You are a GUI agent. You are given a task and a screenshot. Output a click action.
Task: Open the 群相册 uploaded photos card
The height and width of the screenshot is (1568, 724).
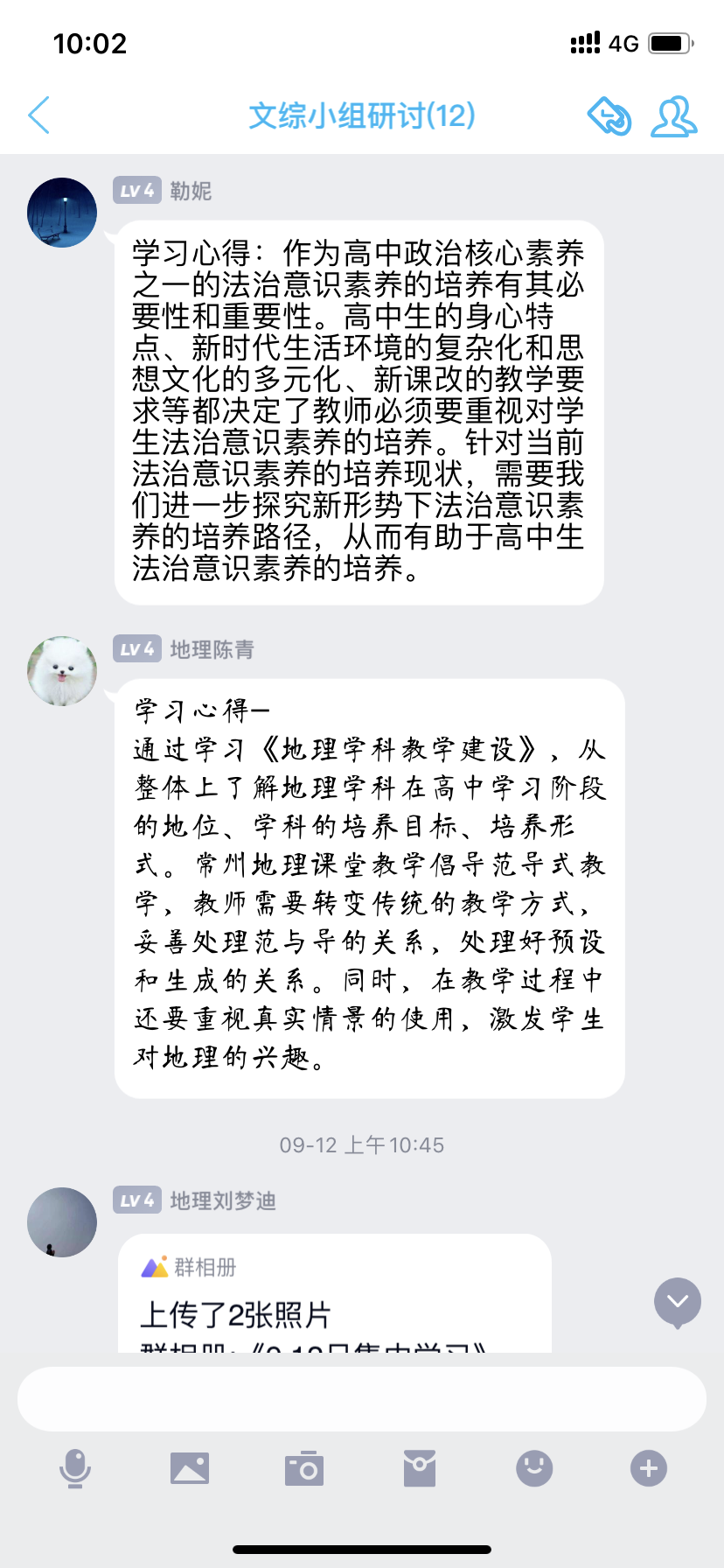click(335, 1293)
